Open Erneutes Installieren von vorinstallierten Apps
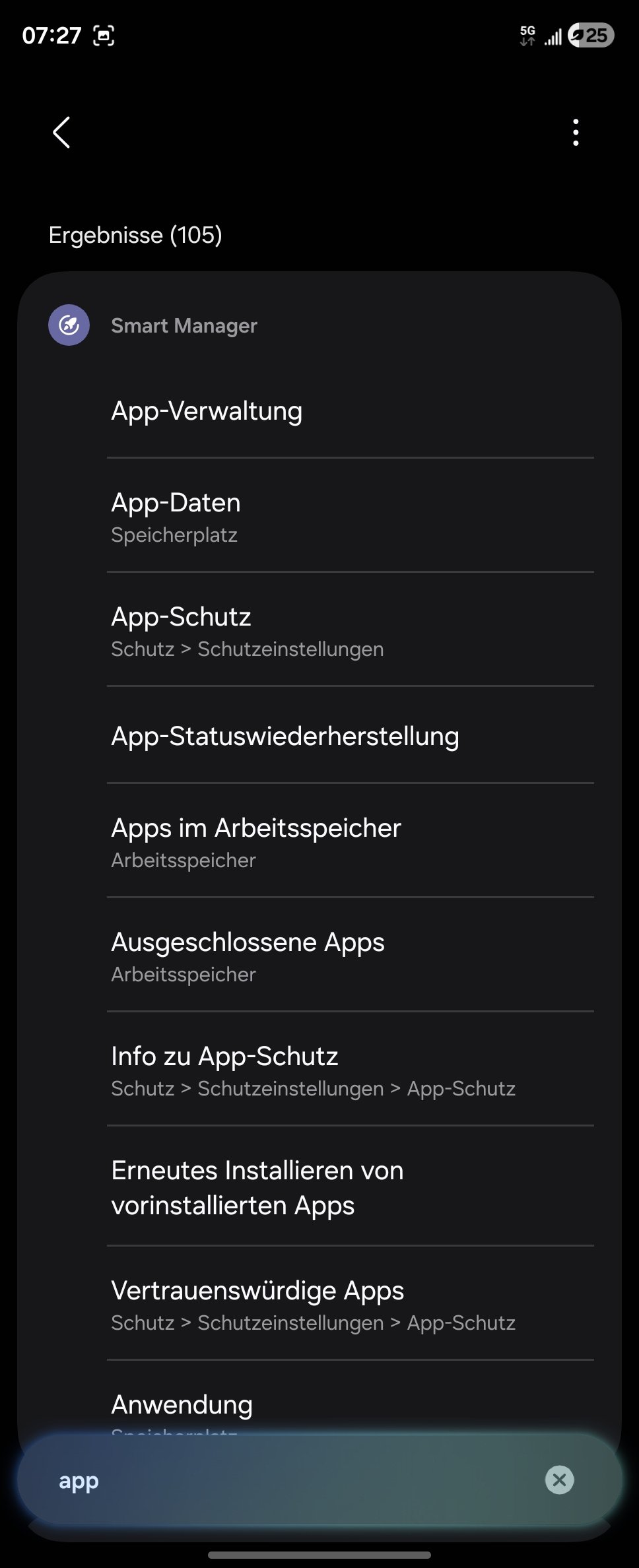The height and width of the screenshot is (1568, 639). pos(350,1187)
